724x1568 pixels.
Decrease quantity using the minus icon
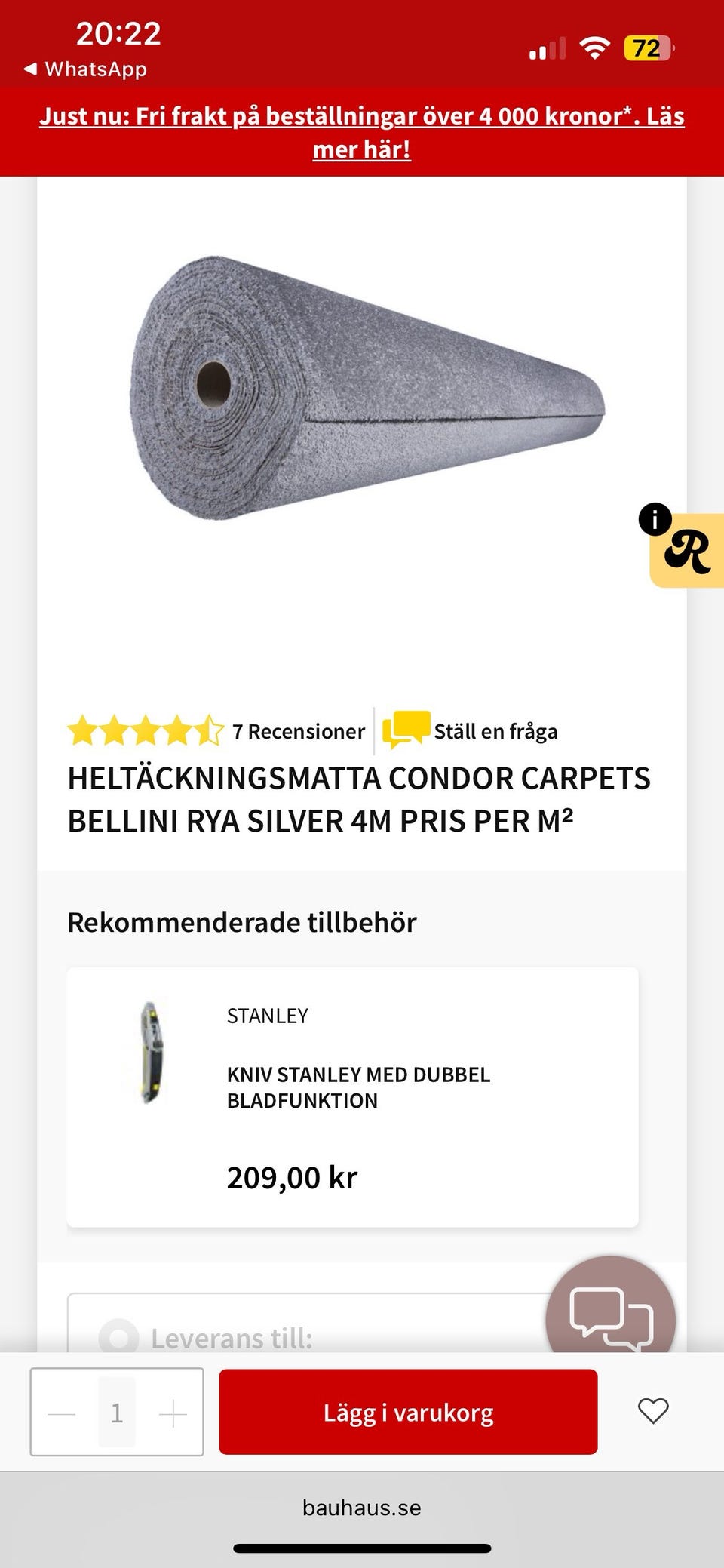point(60,1412)
